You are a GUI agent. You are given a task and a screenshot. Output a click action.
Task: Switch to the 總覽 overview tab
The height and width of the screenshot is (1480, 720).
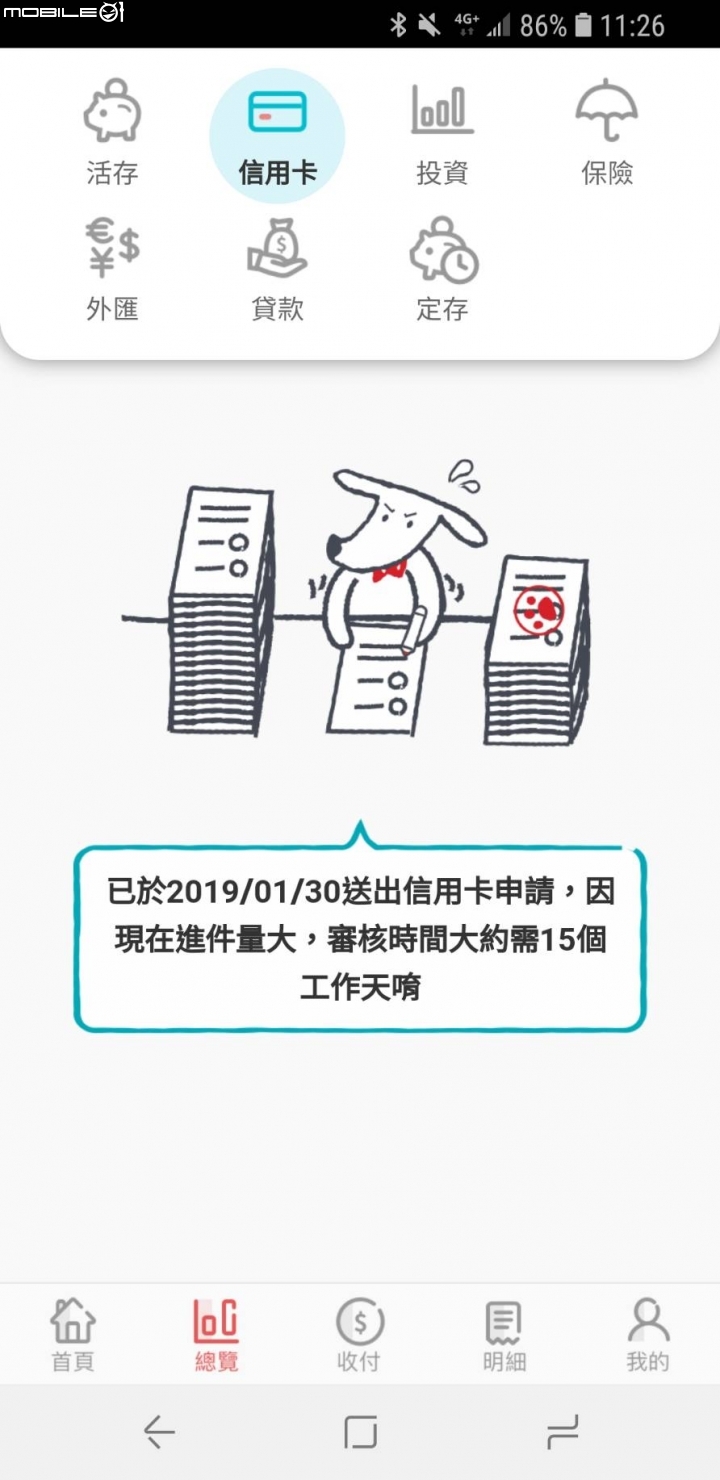point(216,1335)
